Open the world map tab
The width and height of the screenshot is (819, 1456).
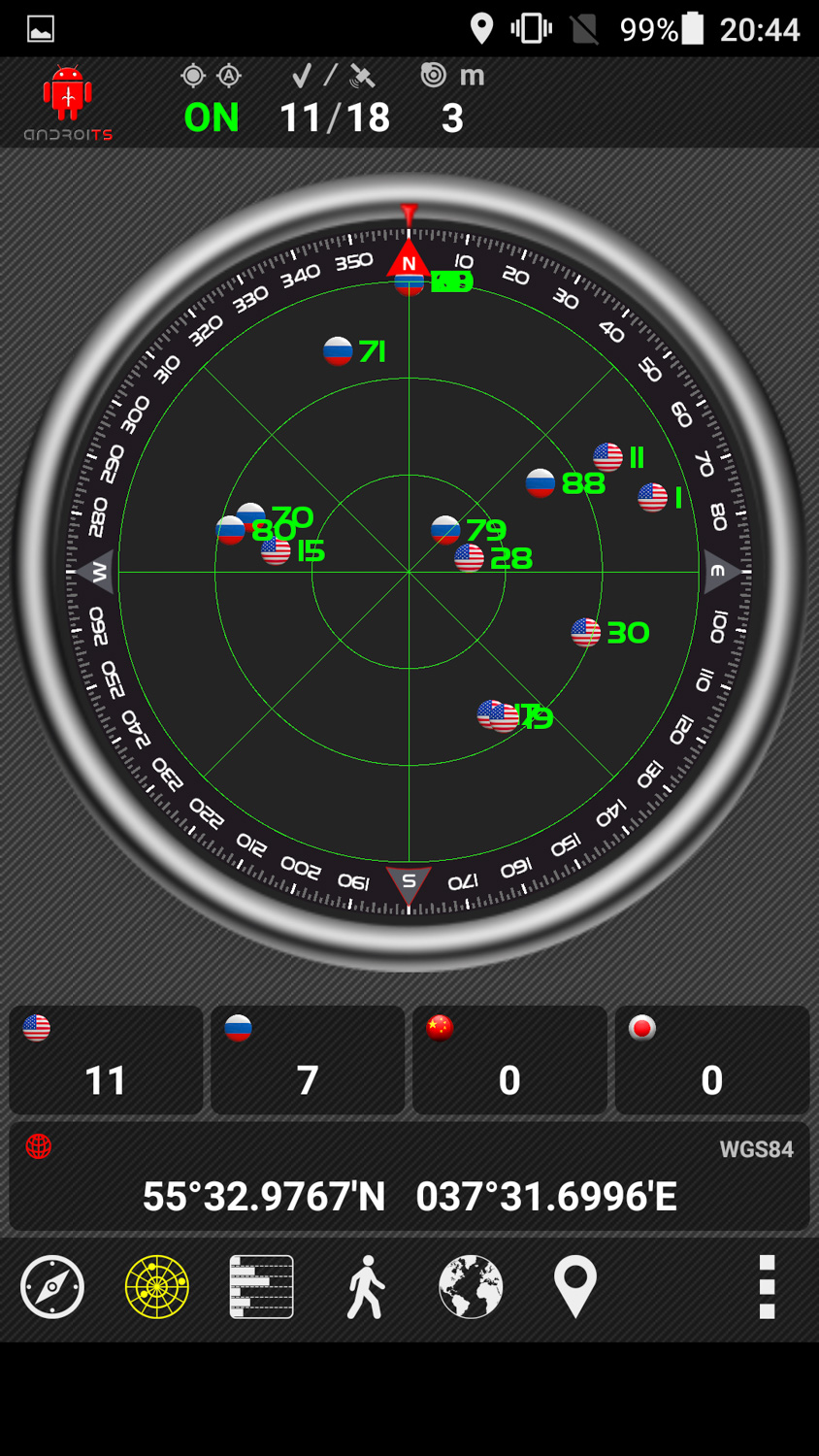tap(471, 1287)
